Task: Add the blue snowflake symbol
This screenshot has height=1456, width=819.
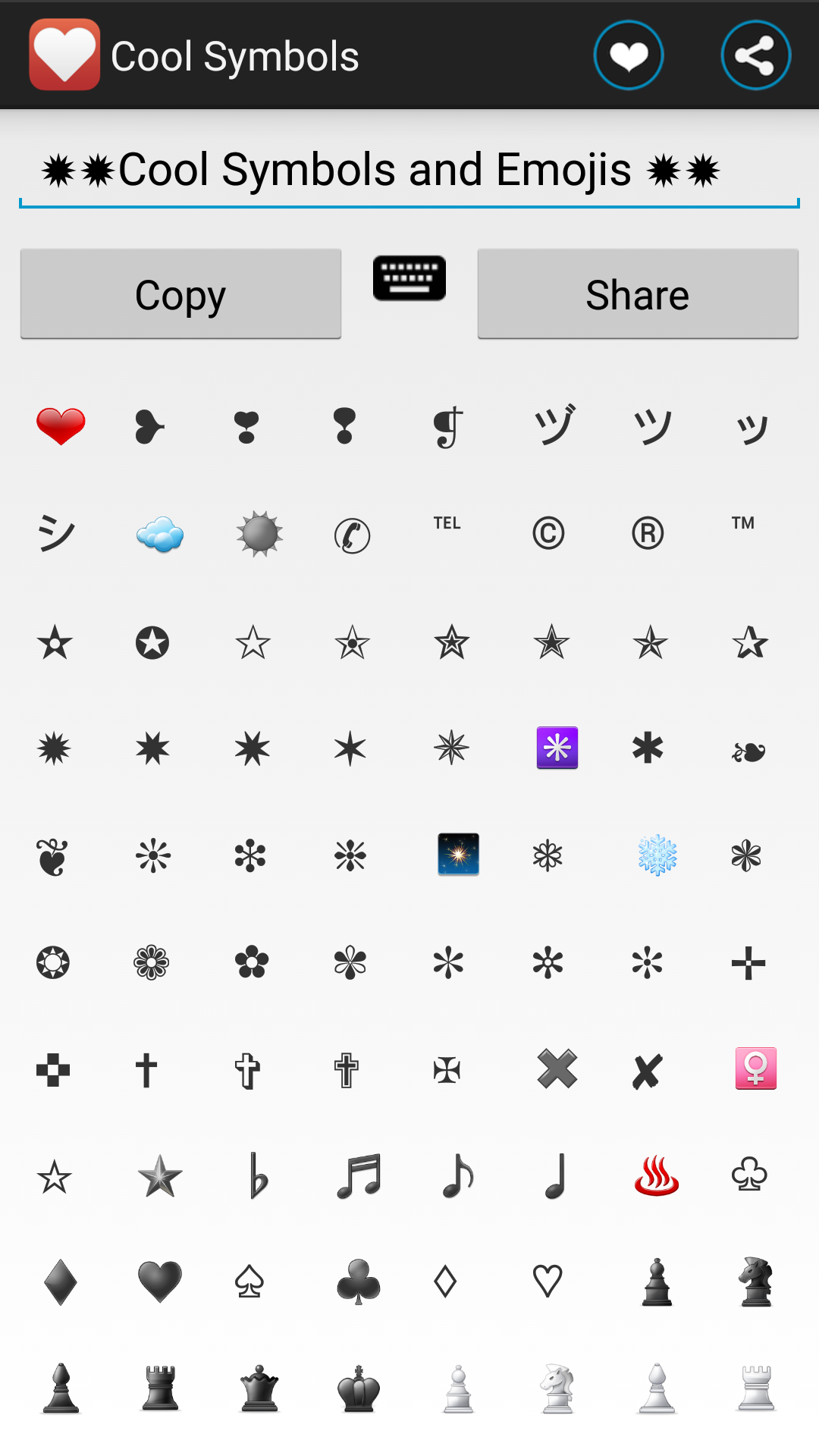Action: (x=657, y=855)
